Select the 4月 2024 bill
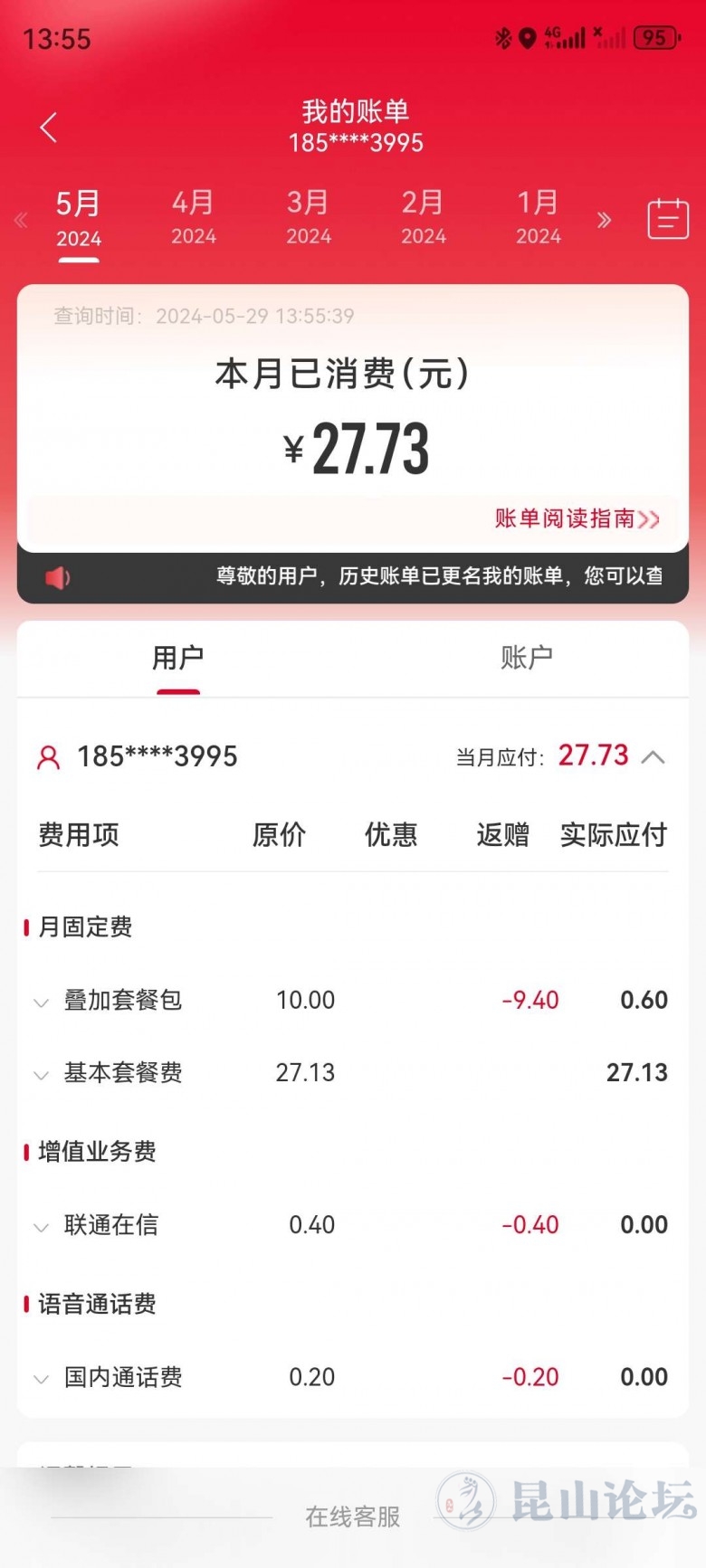Screen dimensions: 706x1568 click(x=194, y=217)
